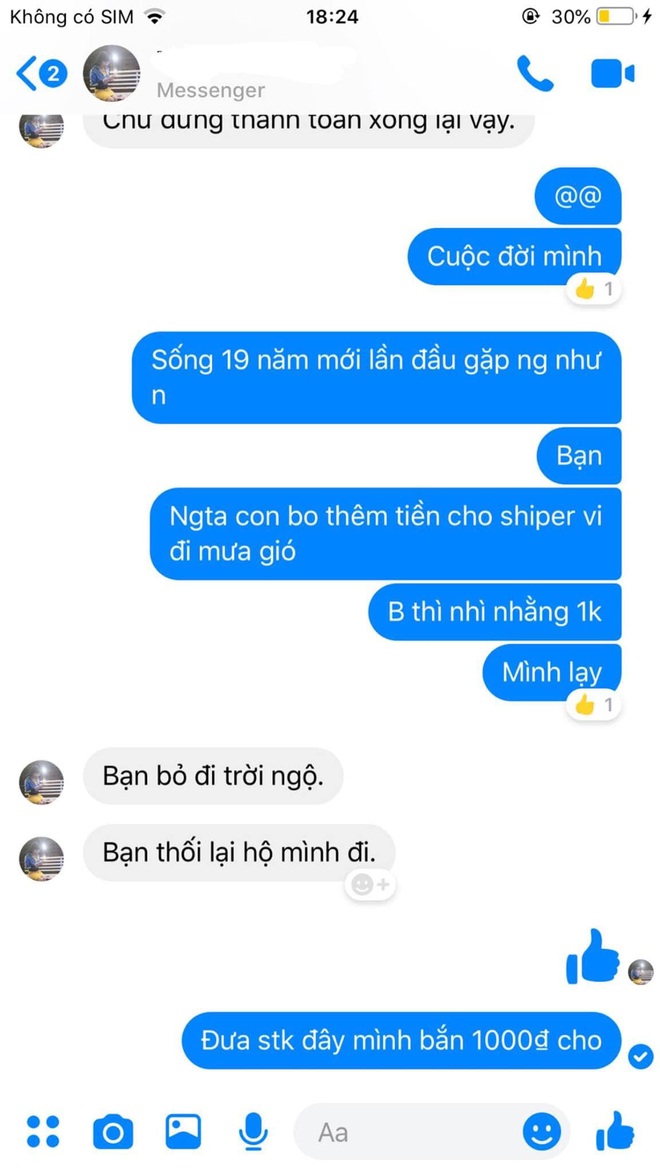This screenshot has width=660, height=1173.
Task: Open the photo gallery picker
Action: (x=184, y=1131)
